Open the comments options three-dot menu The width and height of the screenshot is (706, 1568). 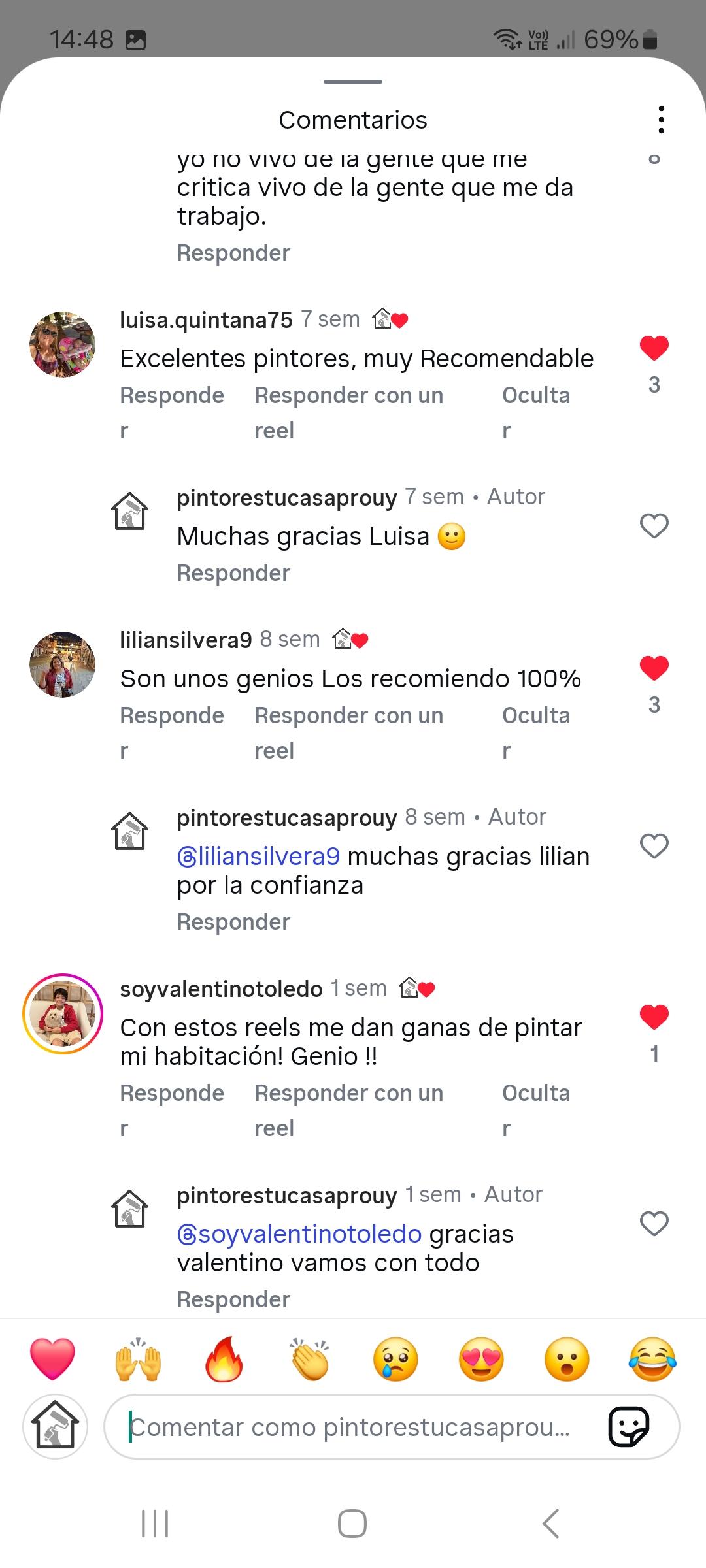point(662,120)
